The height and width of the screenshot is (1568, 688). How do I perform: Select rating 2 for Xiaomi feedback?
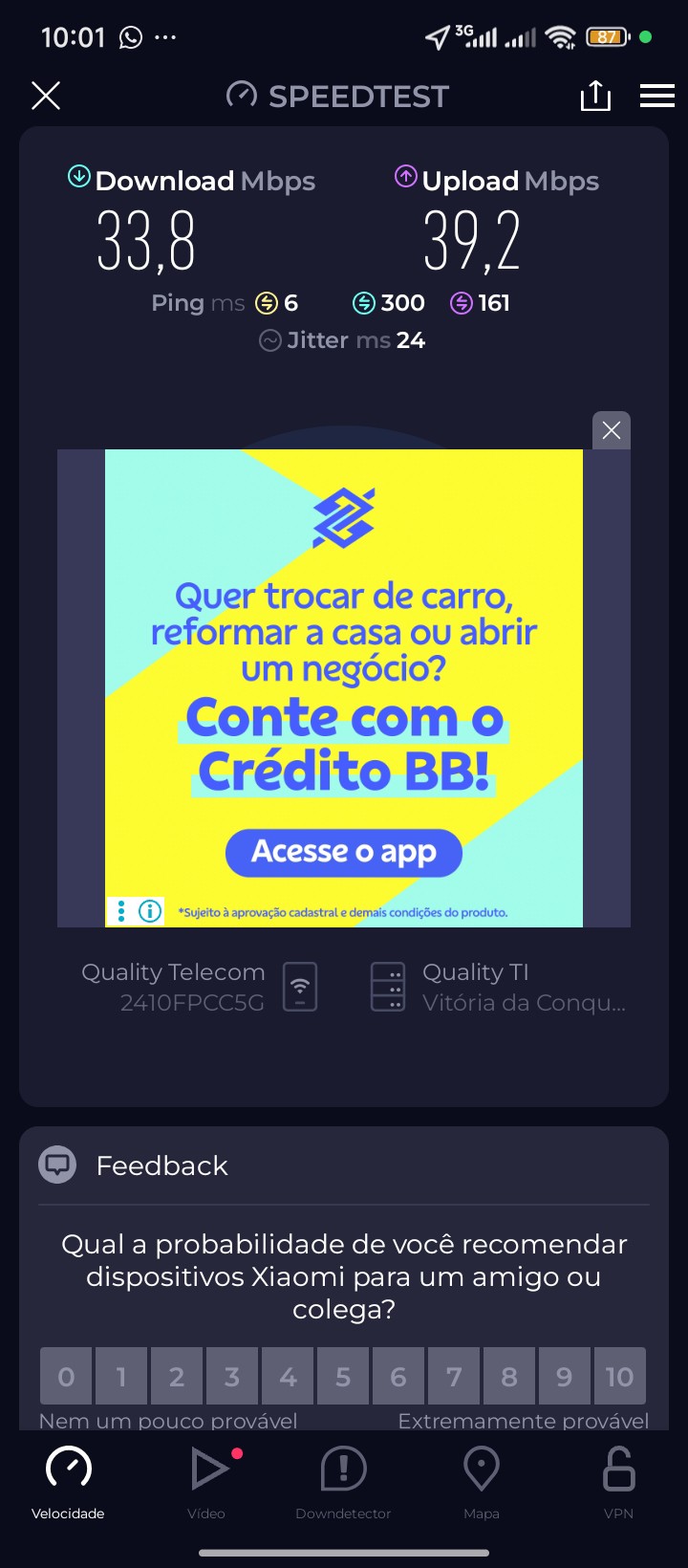[177, 1376]
